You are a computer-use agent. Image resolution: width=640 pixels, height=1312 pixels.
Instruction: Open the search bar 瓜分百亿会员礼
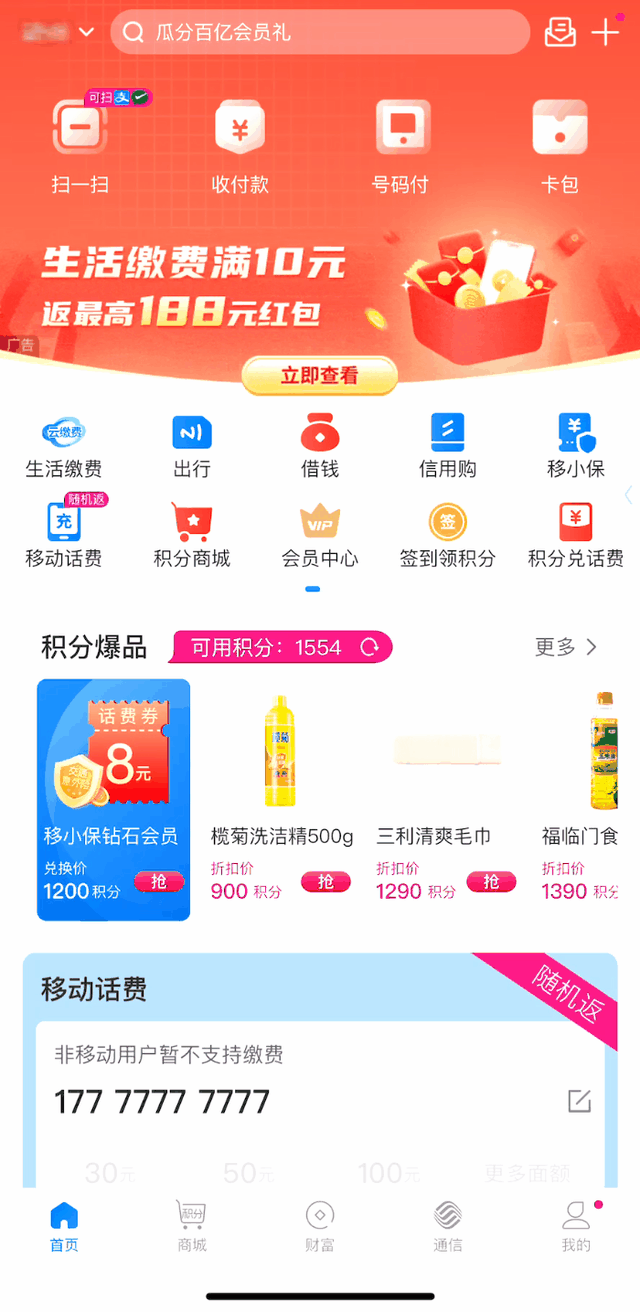click(x=320, y=33)
